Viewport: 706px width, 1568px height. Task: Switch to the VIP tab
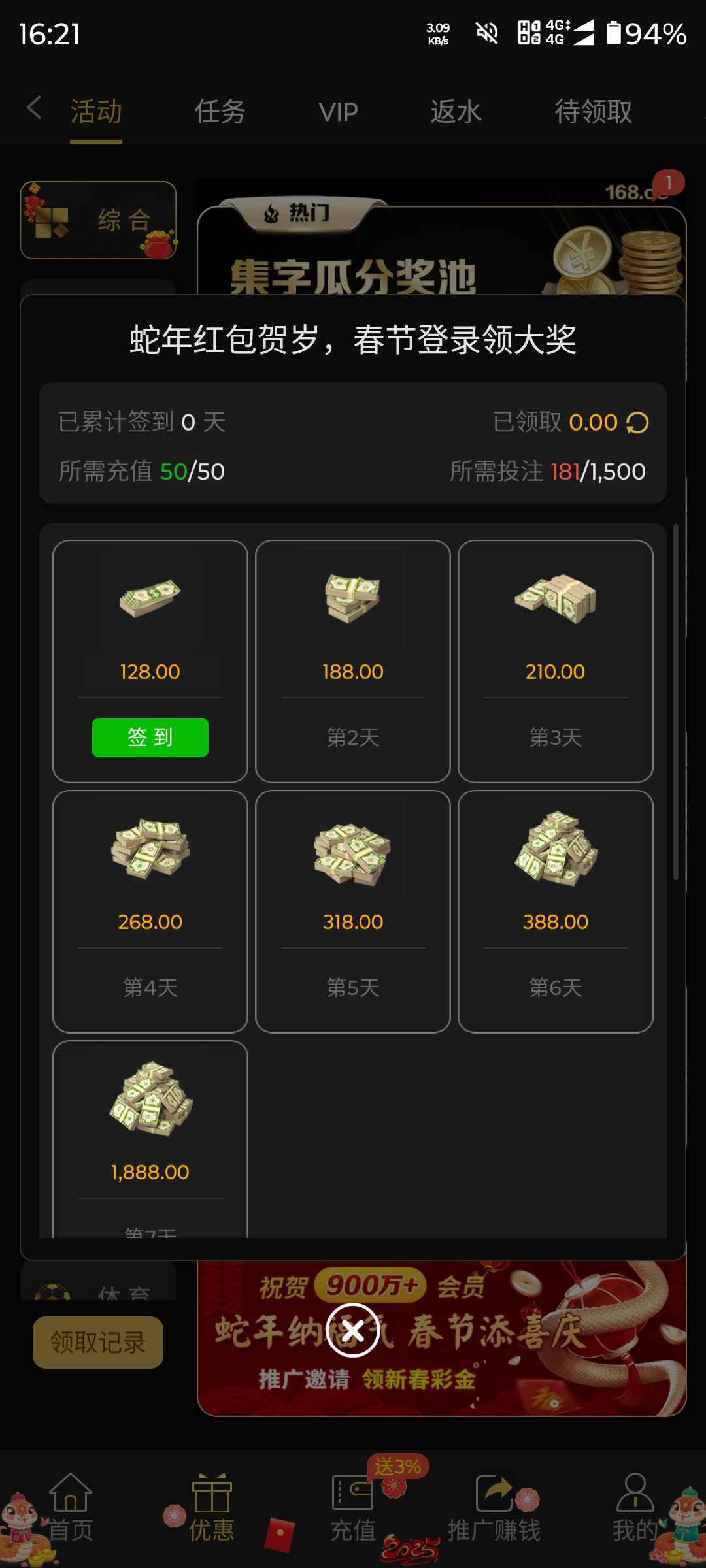pyautogui.click(x=338, y=112)
